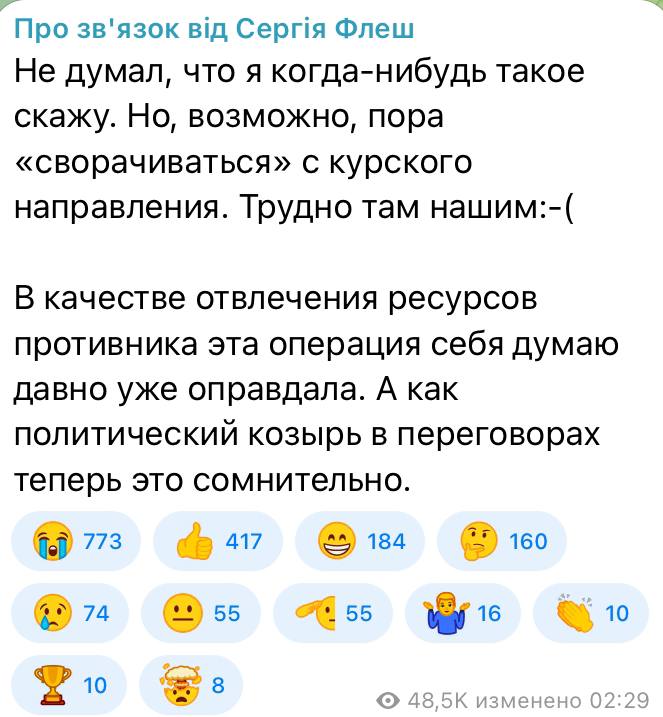This screenshot has width=663, height=717.
Task: Add a thumbs up reaction with 417
Action: [218, 542]
